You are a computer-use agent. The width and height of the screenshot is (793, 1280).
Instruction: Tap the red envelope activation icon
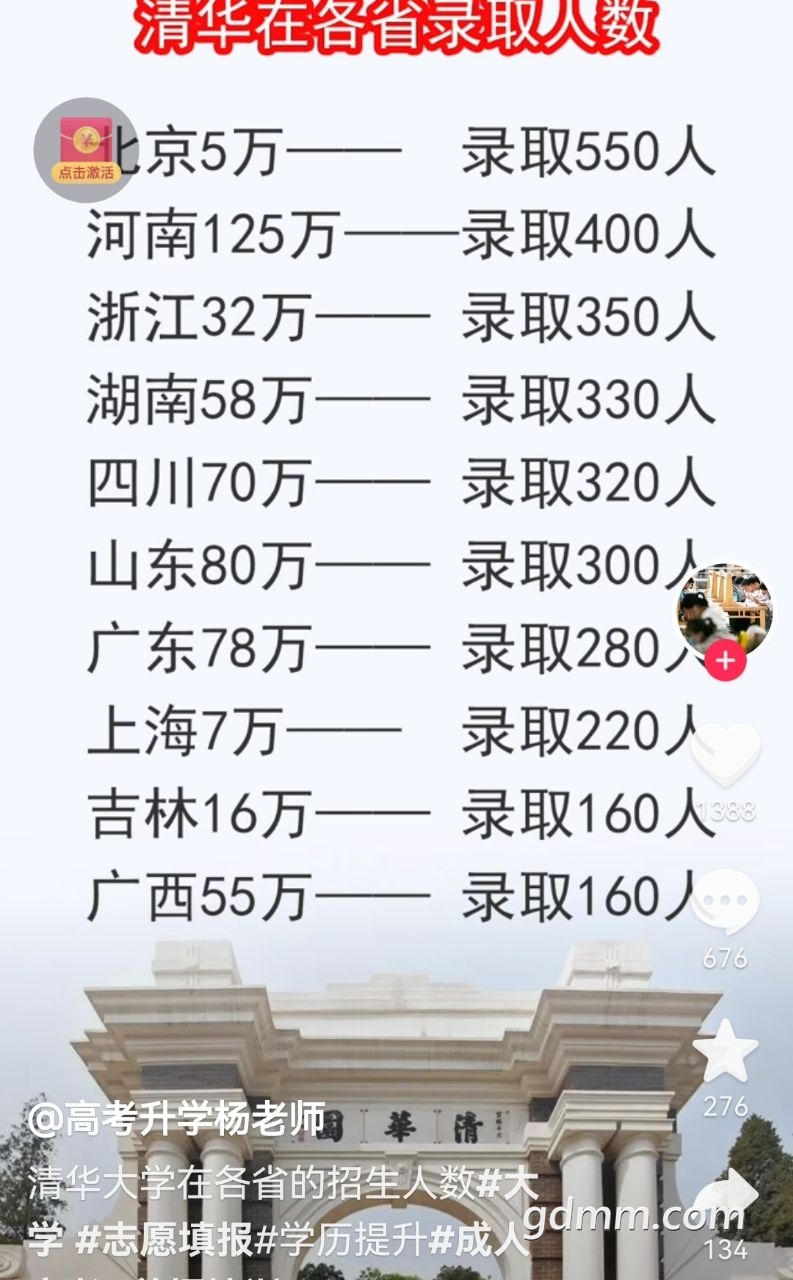tap(85, 150)
